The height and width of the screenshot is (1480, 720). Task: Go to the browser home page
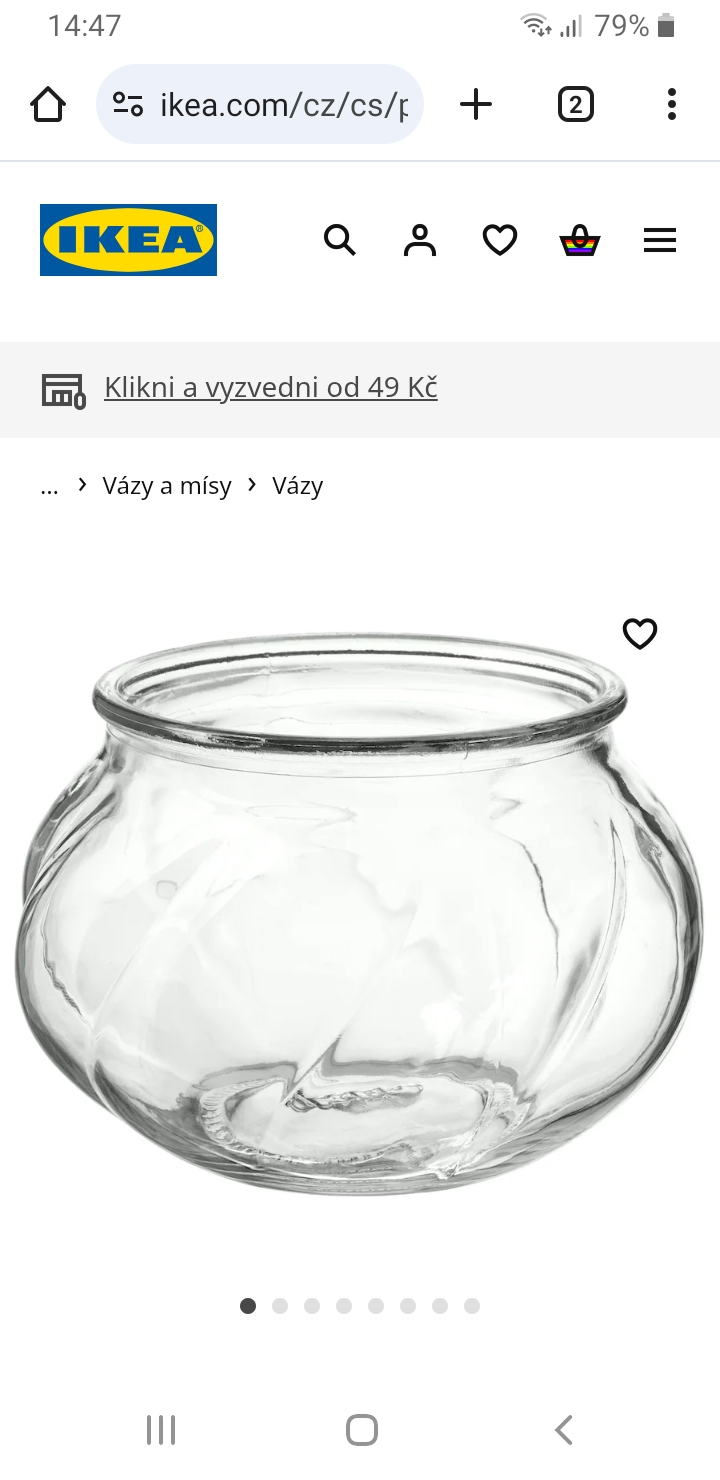48,104
